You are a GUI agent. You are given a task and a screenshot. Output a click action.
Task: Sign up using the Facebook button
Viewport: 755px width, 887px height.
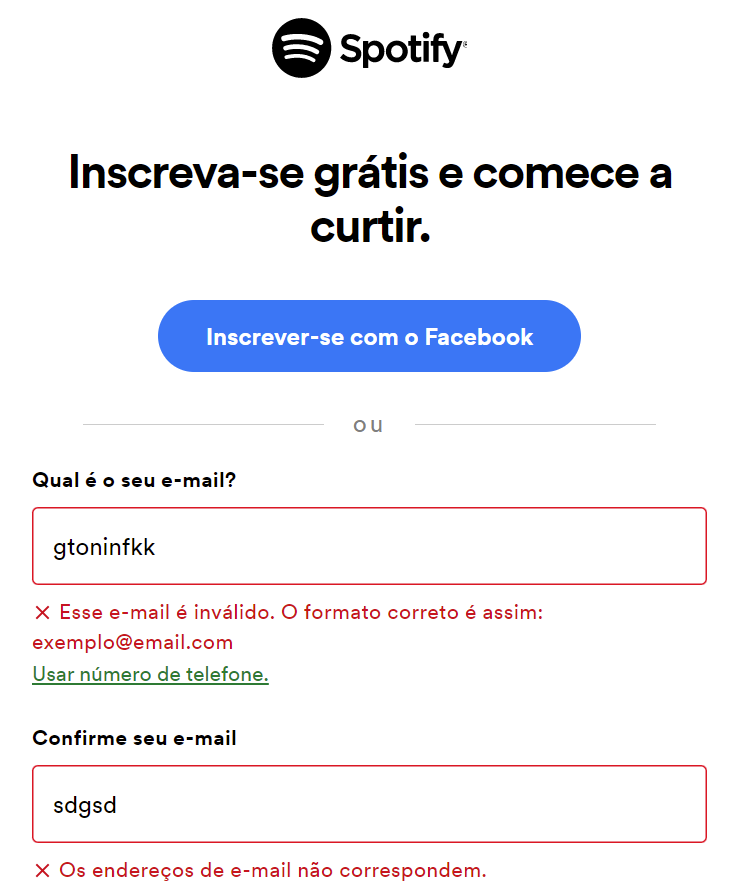[369, 336]
